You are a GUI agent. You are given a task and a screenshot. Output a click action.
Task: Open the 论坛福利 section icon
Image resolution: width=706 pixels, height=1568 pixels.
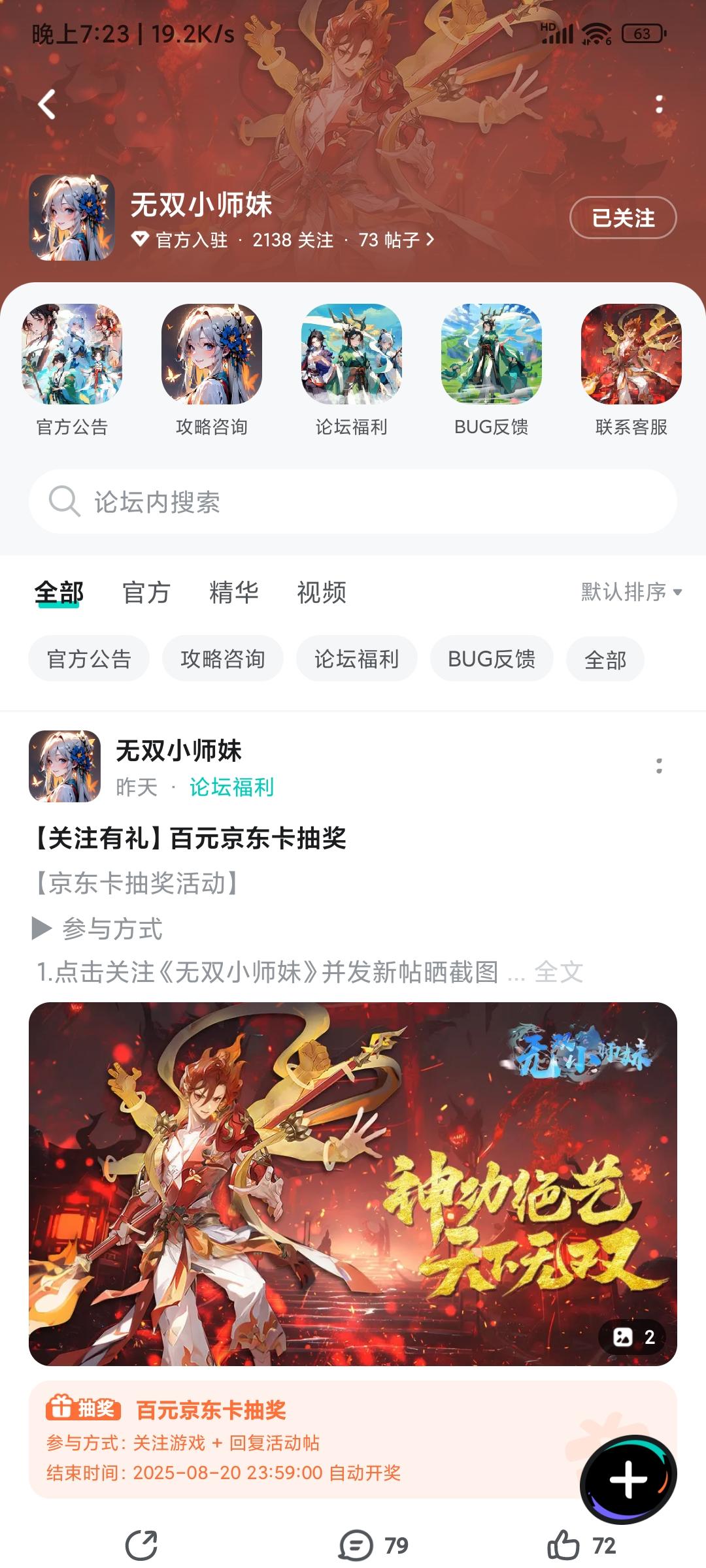350,356
